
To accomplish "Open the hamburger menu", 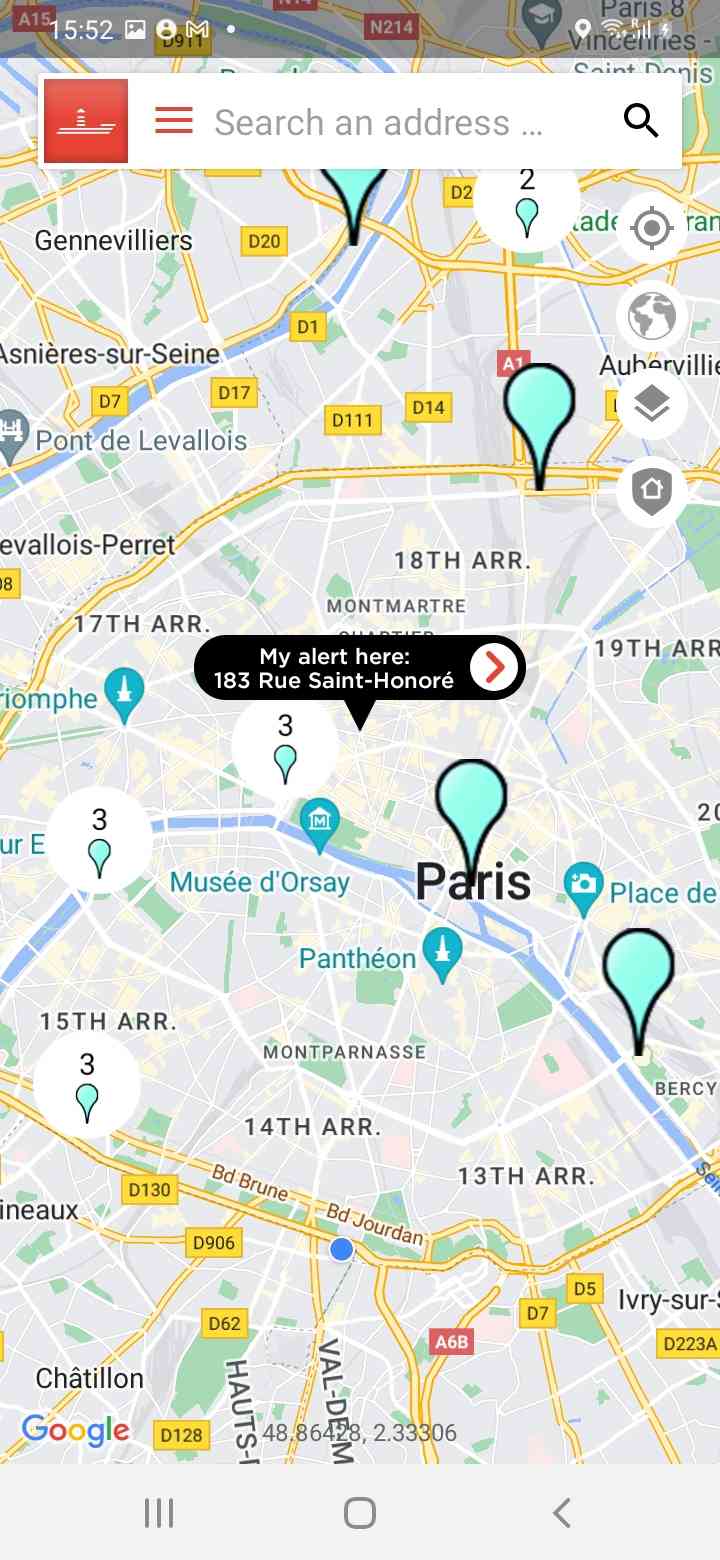I will [x=174, y=122].
